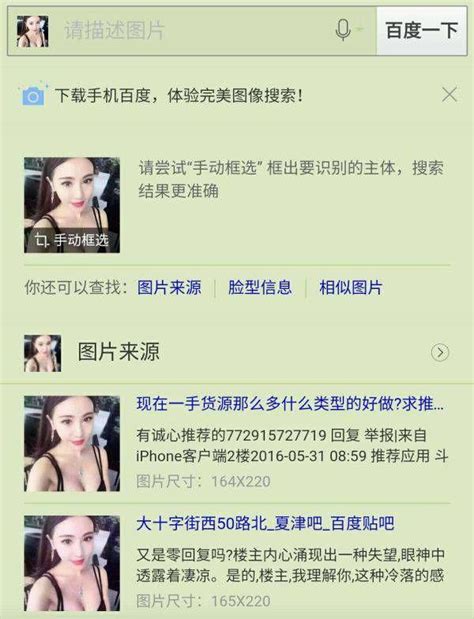This screenshot has height=619, width=474.
Task: Tap the image thumbnail in the search box
Action: pyautogui.click(x=32, y=31)
